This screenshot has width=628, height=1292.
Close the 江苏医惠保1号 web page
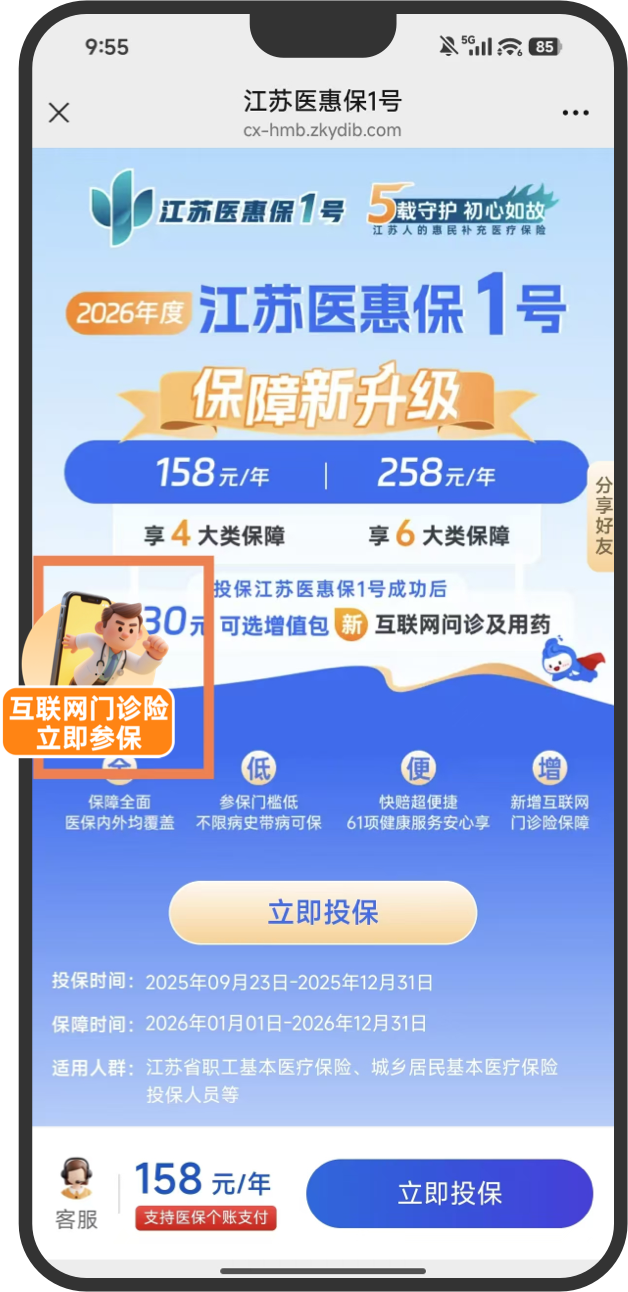[x=59, y=112]
